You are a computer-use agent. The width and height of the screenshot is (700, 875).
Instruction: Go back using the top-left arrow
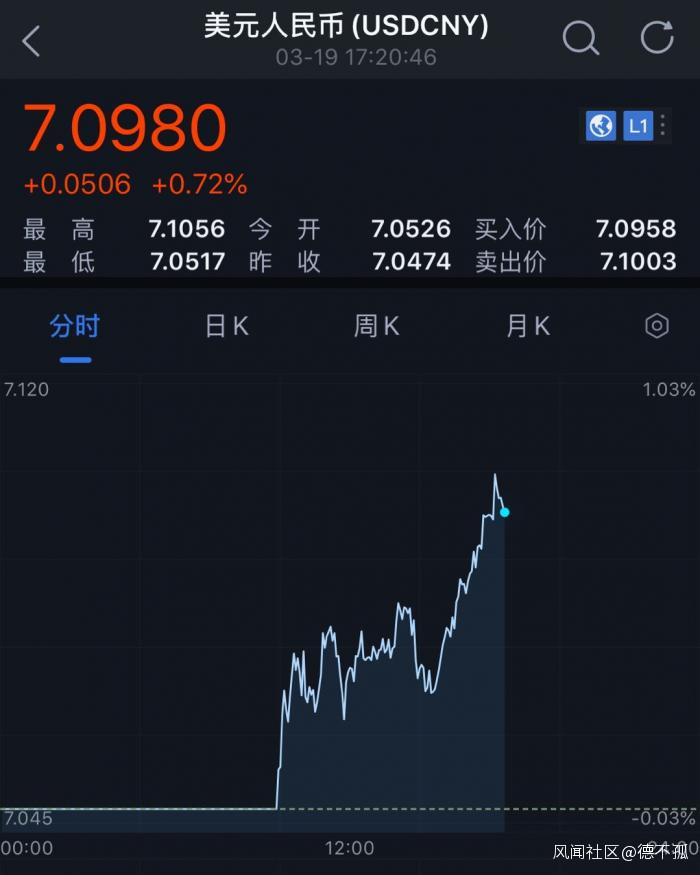tap(32, 41)
